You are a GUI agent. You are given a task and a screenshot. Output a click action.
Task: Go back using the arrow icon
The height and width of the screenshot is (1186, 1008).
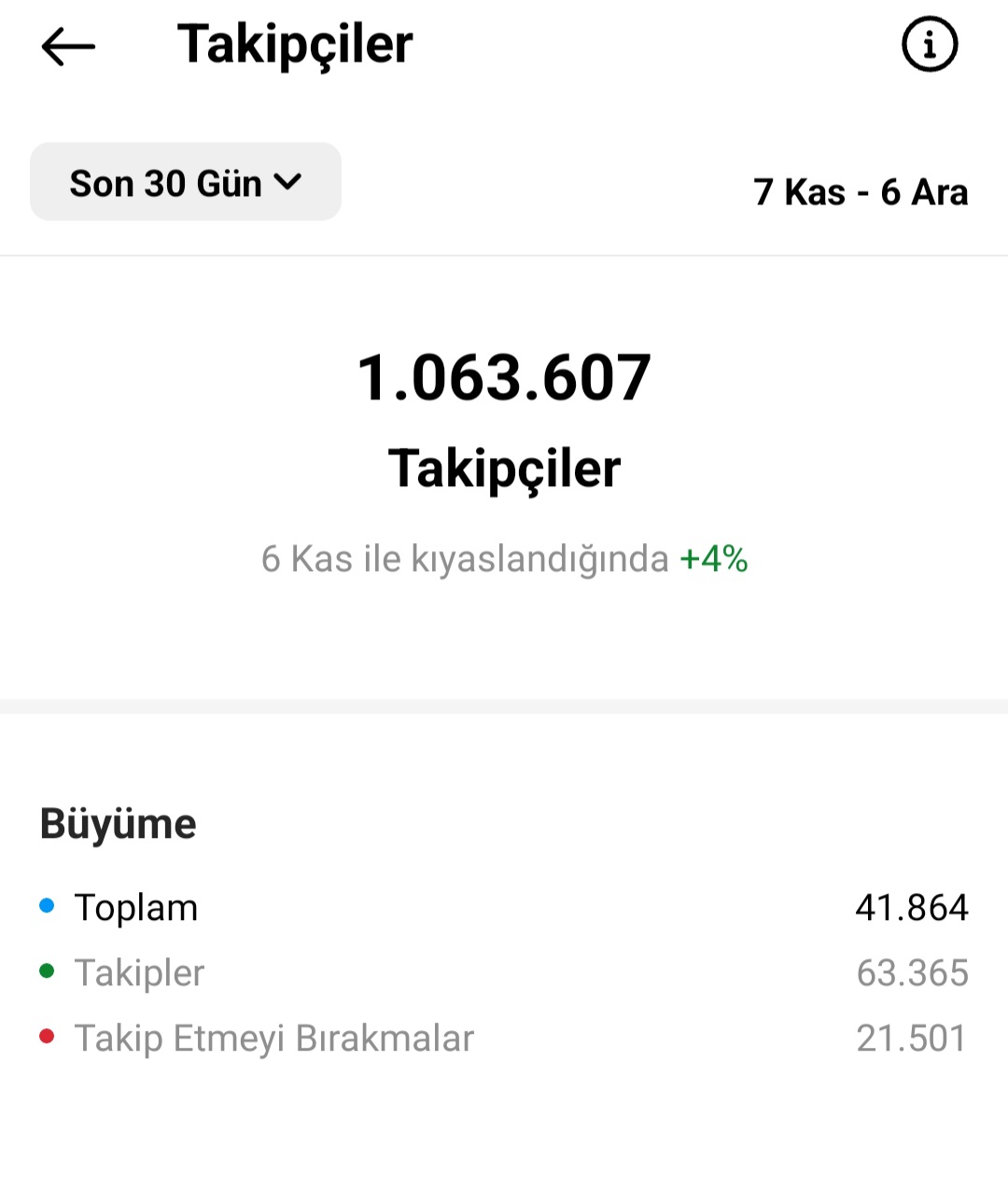[68, 46]
